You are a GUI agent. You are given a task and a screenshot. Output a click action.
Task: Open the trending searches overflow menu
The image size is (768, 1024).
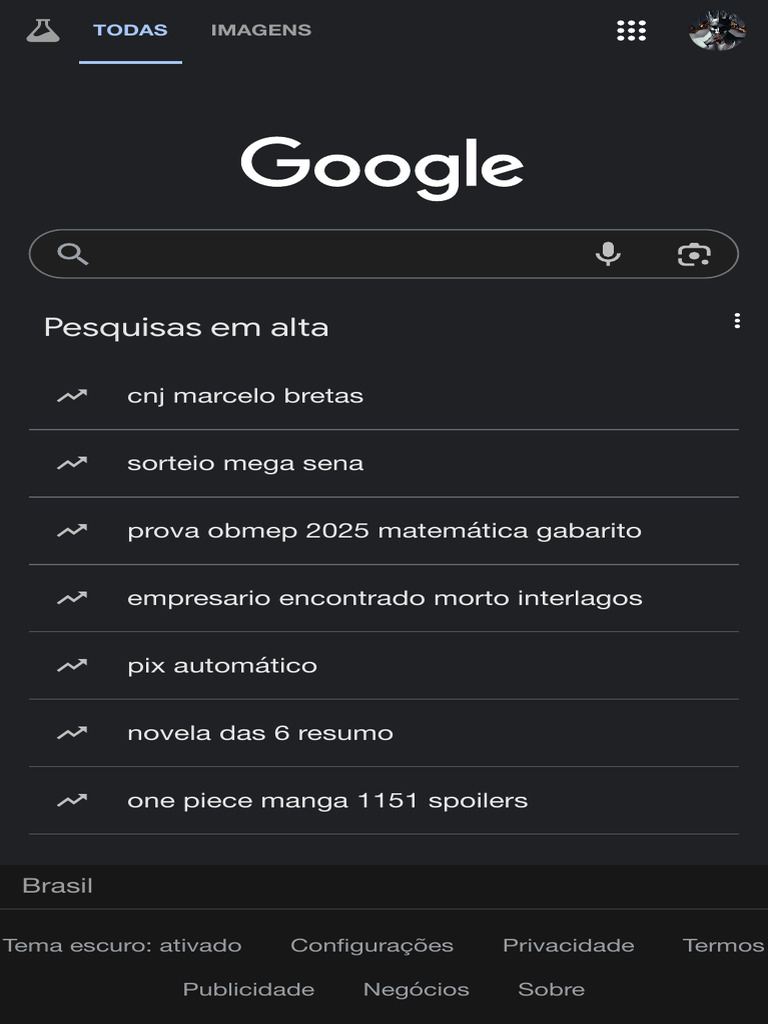click(x=737, y=321)
